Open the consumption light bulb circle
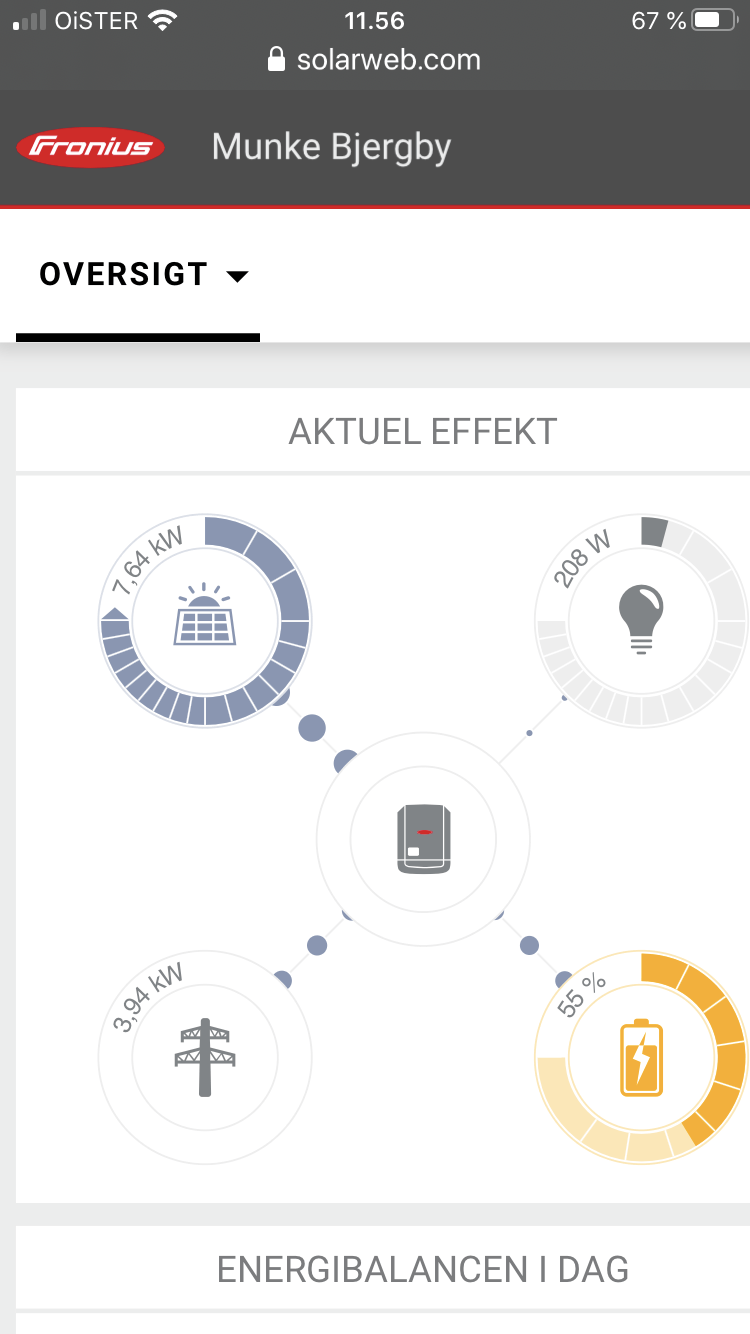 click(x=641, y=620)
